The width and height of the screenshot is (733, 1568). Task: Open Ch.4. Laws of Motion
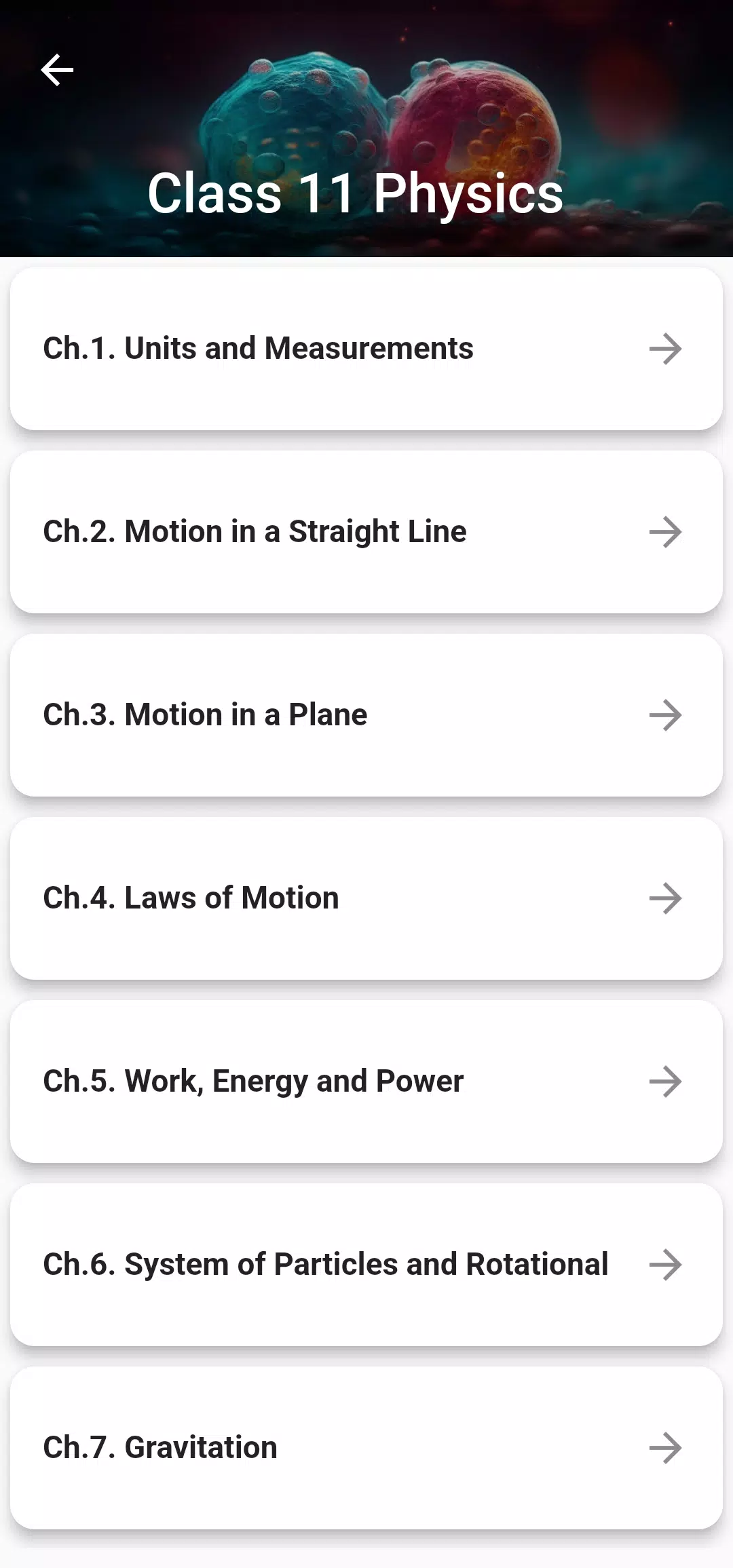(366, 898)
